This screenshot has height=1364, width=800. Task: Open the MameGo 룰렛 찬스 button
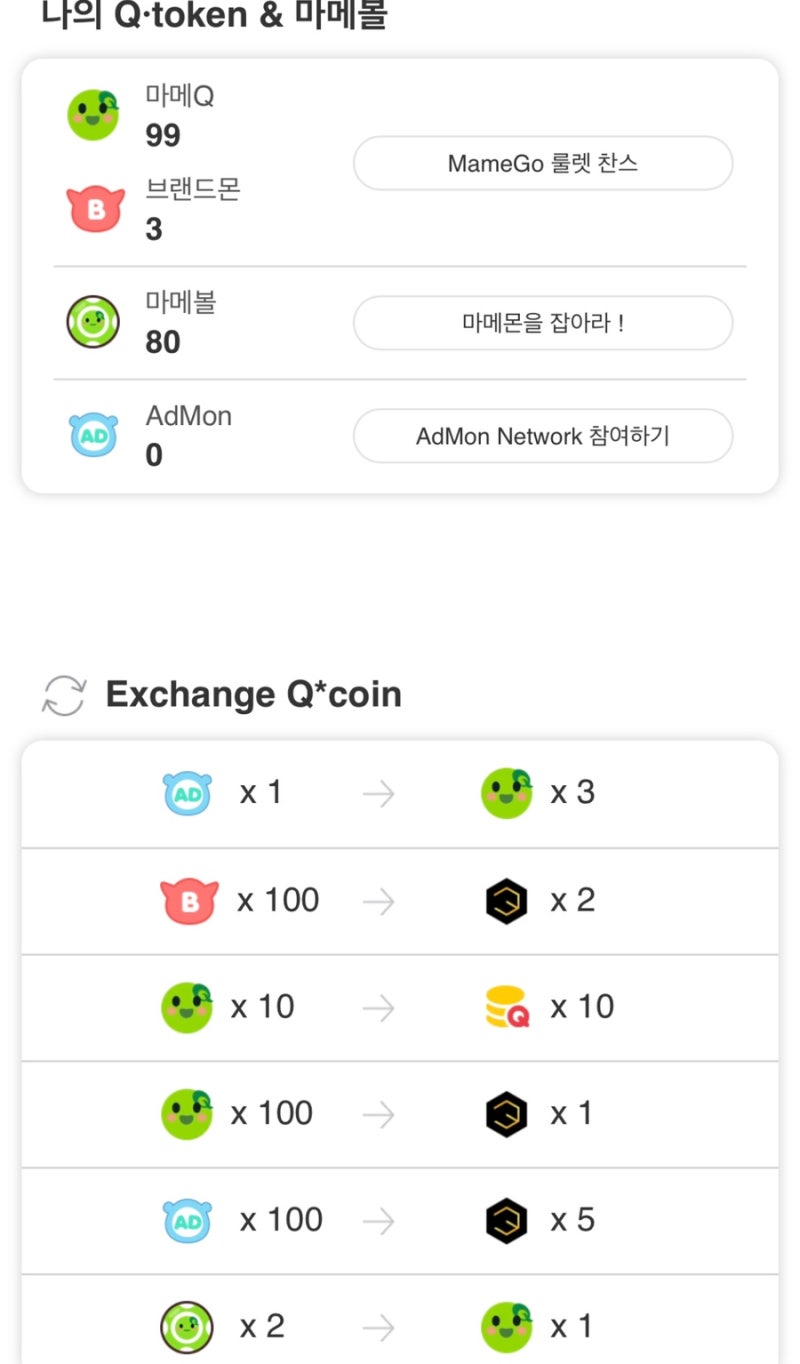pos(542,163)
